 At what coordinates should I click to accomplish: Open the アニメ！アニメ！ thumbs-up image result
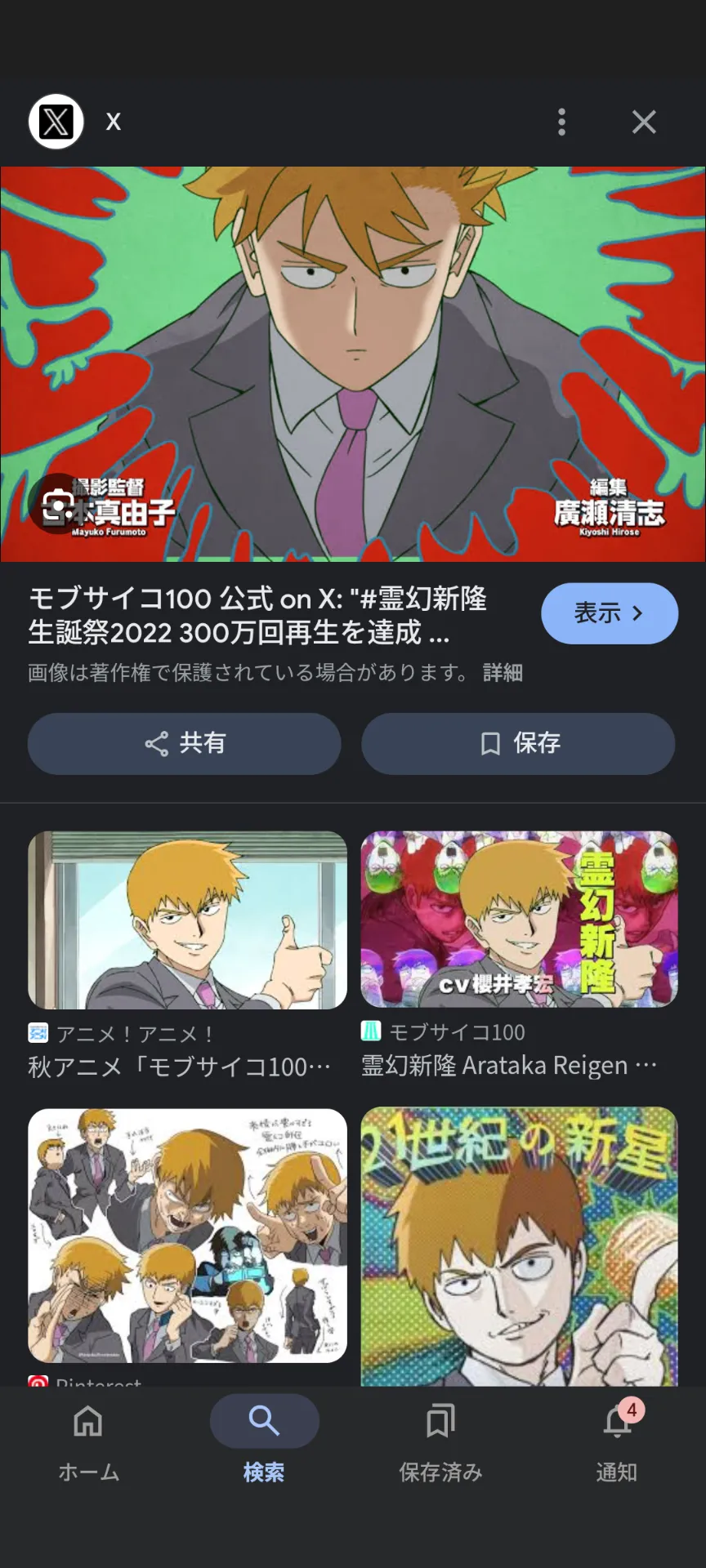(x=187, y=920)
